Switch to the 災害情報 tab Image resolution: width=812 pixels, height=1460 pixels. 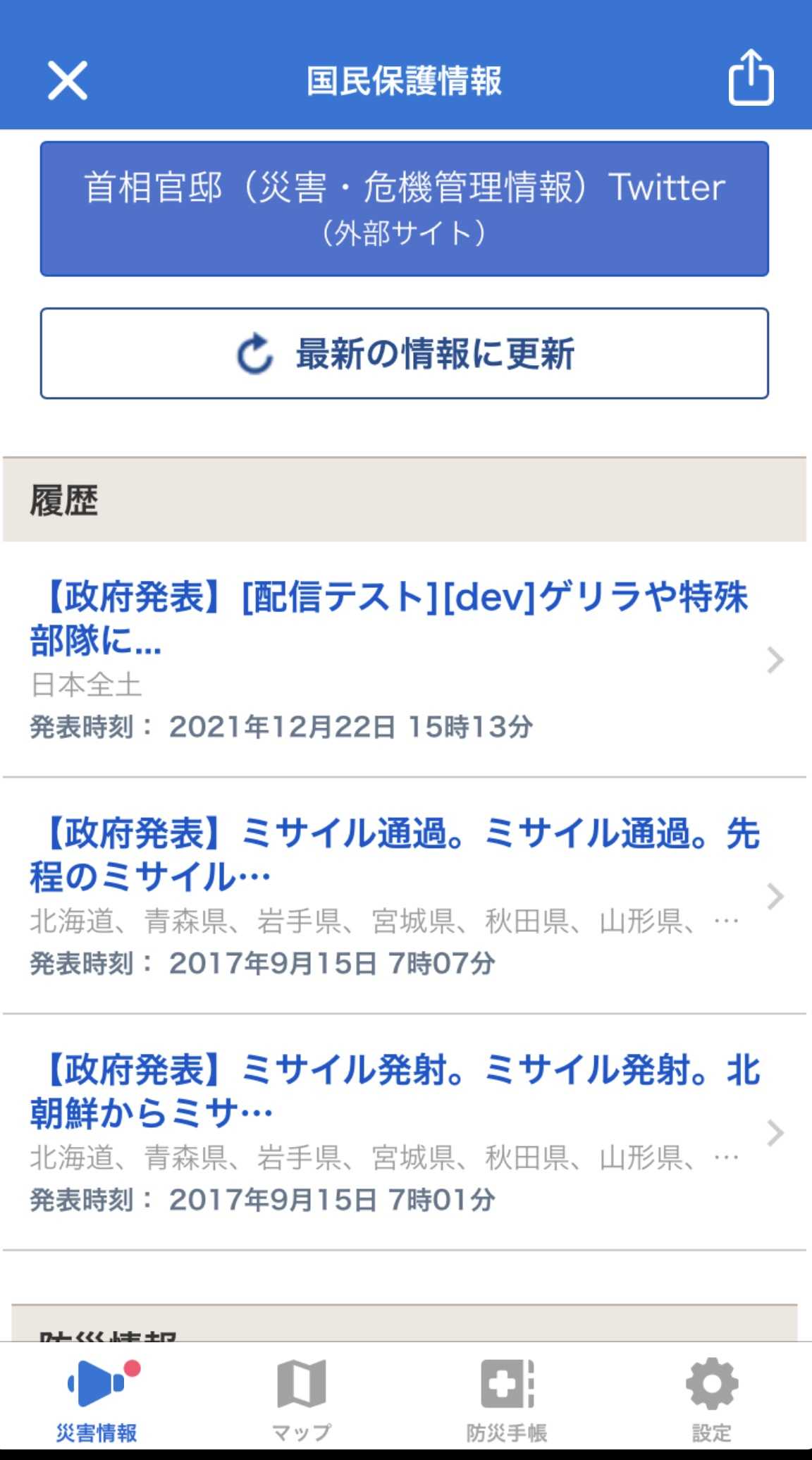[x=97, y=1399]
